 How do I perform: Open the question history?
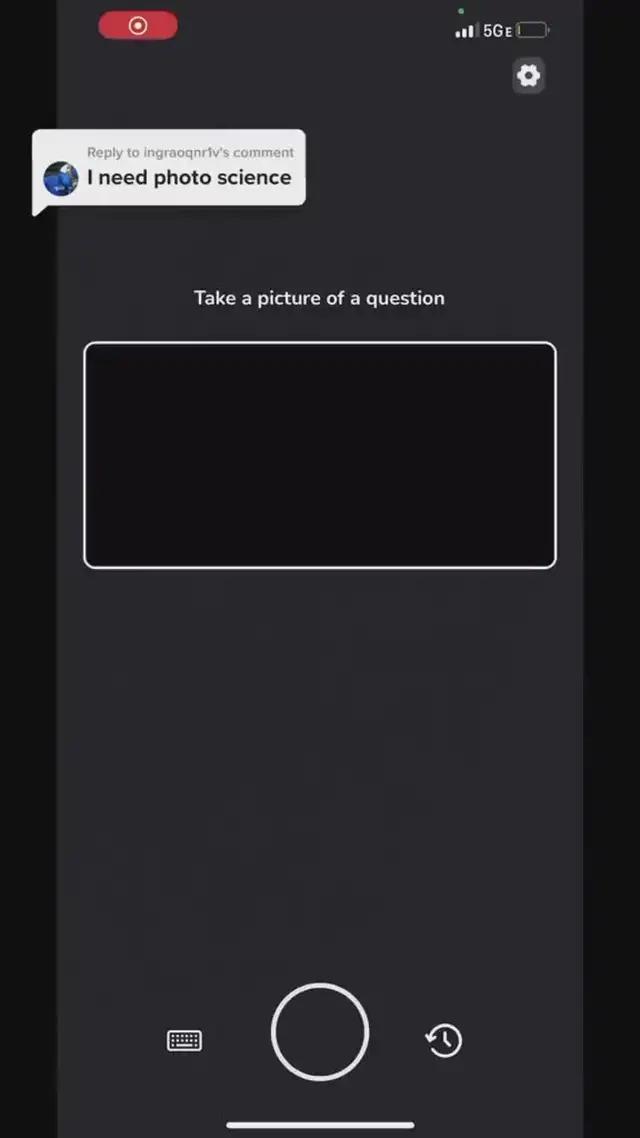[444, 1040]
